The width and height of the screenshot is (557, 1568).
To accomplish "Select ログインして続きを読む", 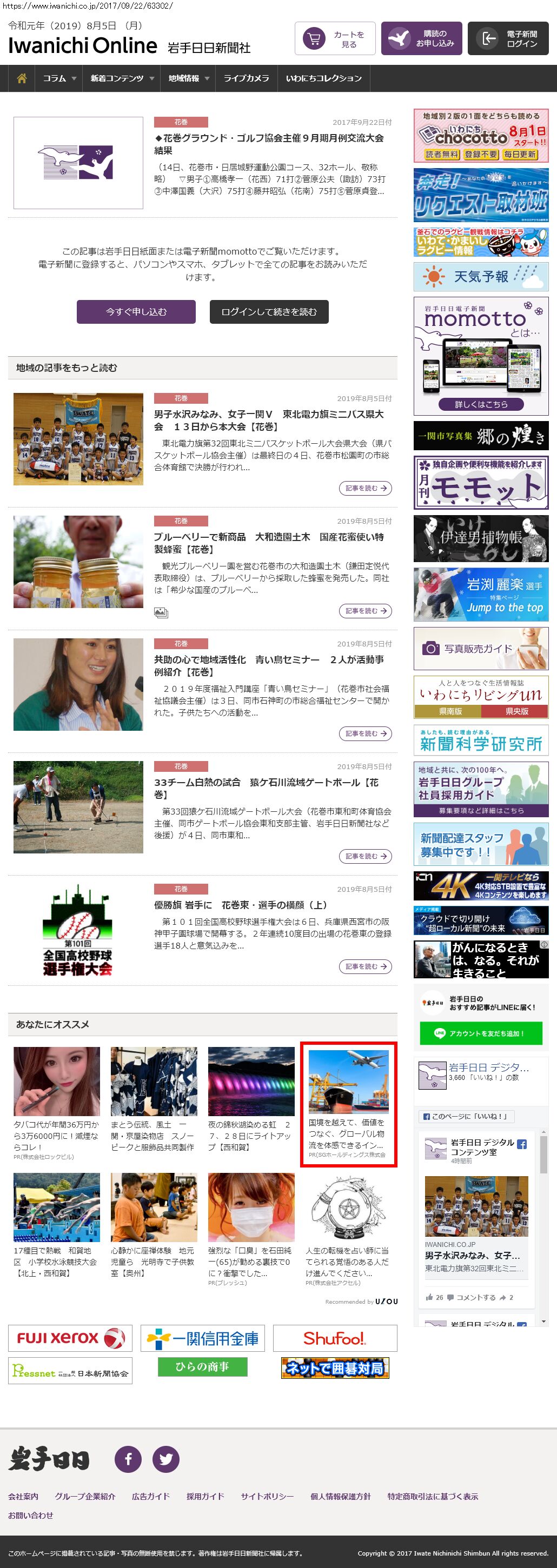I will tap(268, 312).
